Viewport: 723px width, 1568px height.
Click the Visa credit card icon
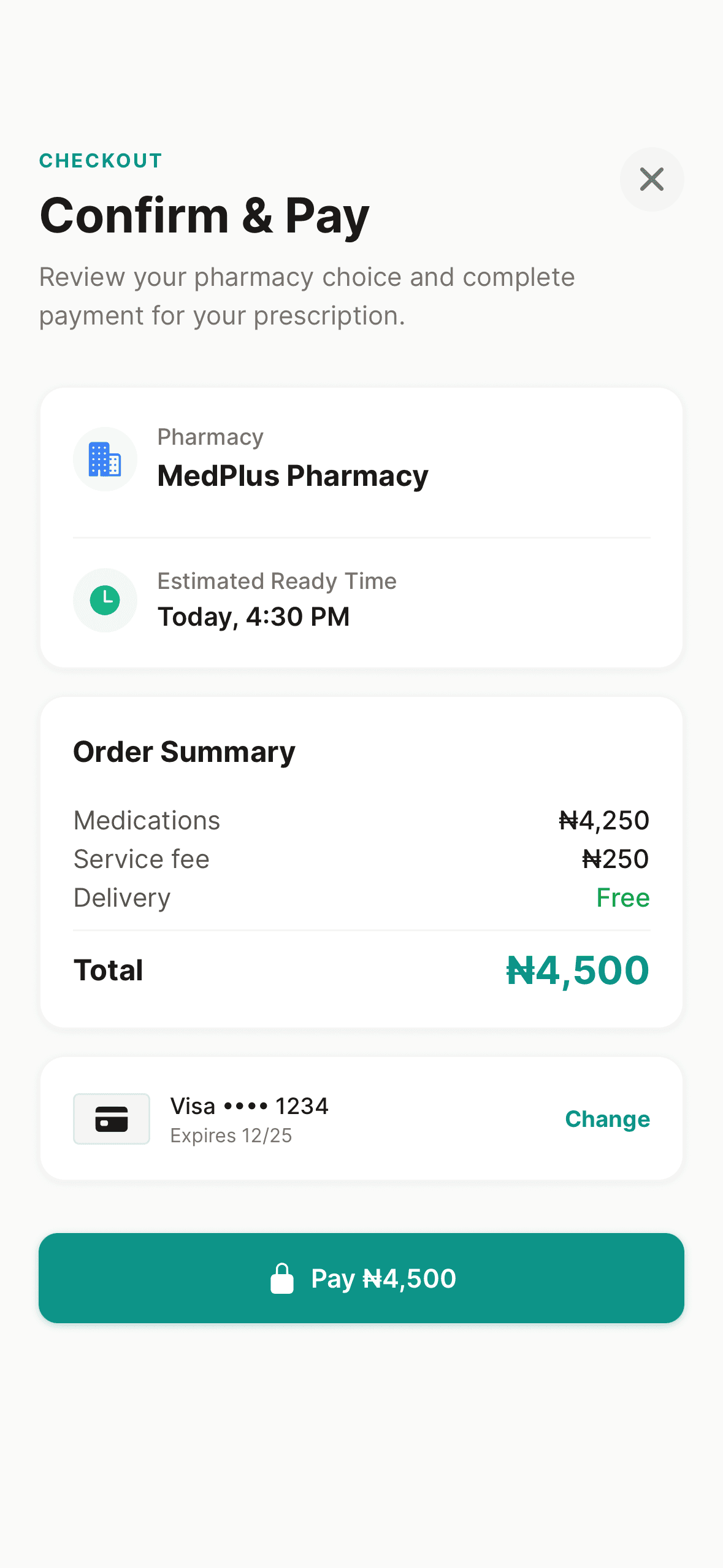click(111, 1118)
